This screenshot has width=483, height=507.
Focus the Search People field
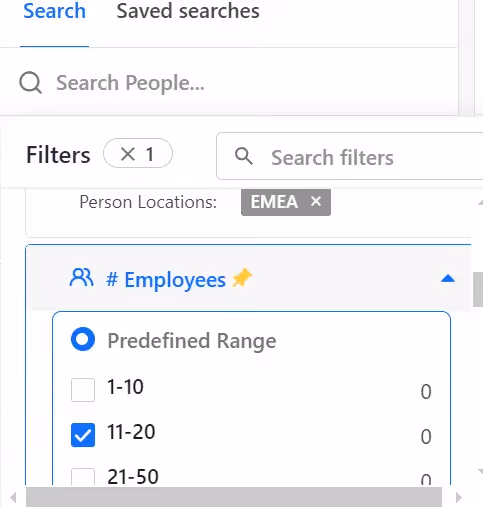pyautogui.click(x=233, y=83)
